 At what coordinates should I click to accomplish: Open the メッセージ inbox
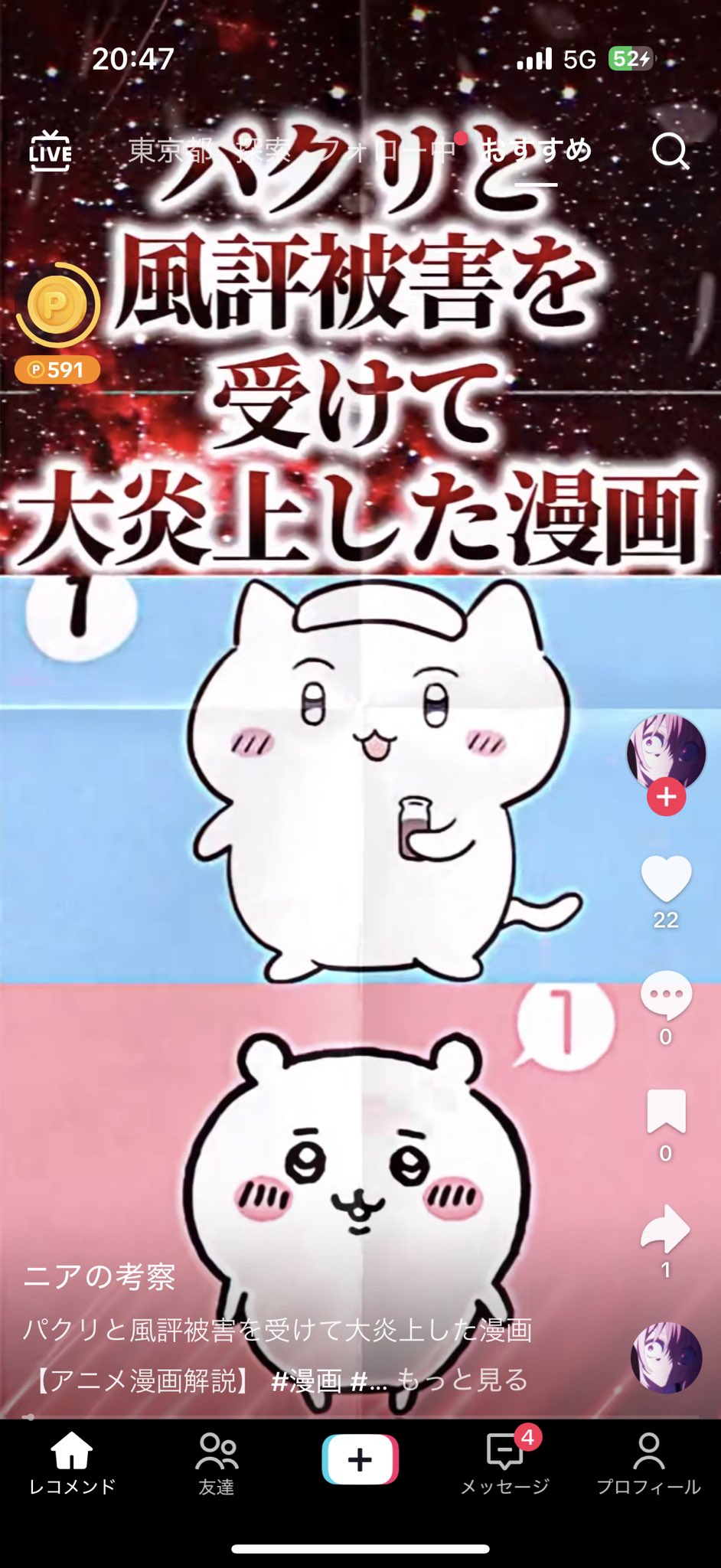pyautogui.click(x=505, y=1464)
